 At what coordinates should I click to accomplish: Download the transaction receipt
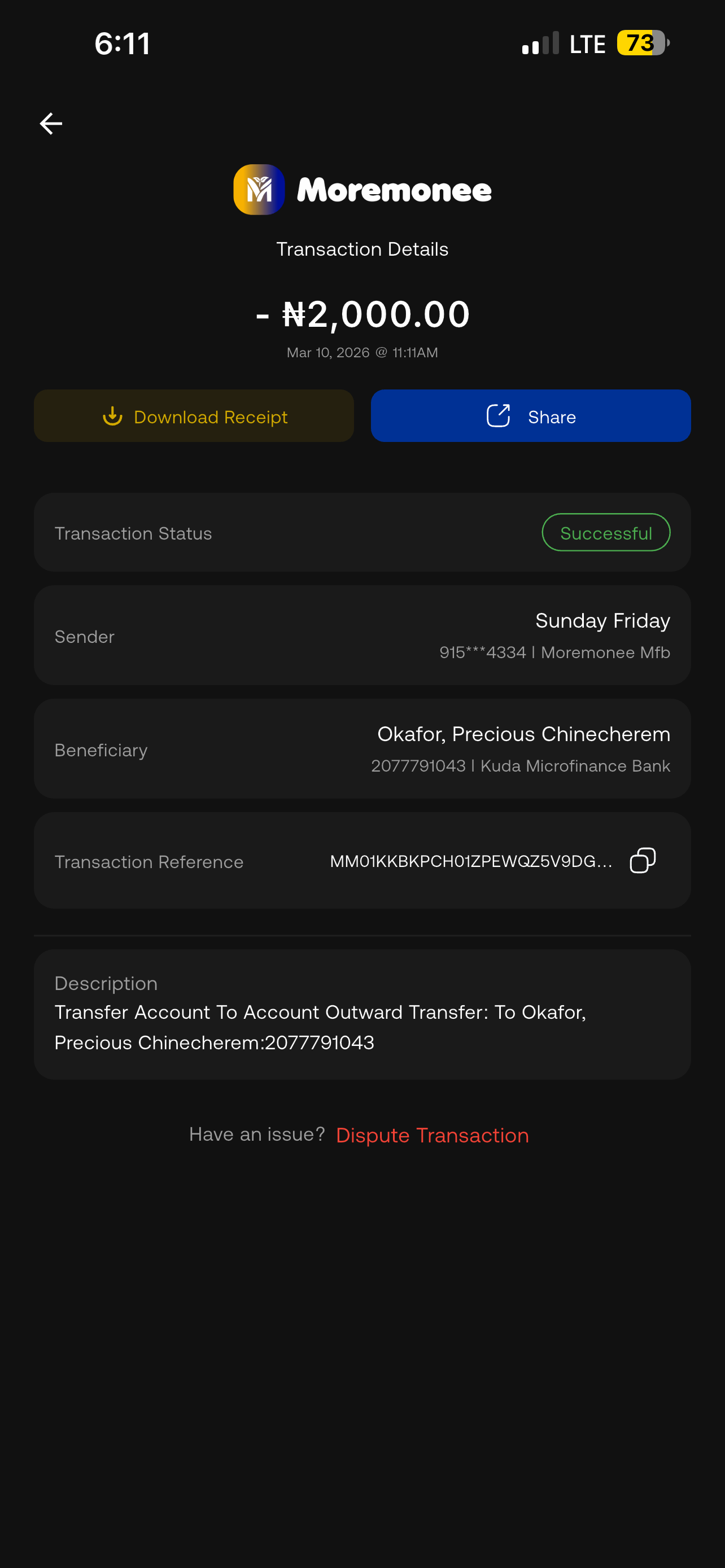194,417
